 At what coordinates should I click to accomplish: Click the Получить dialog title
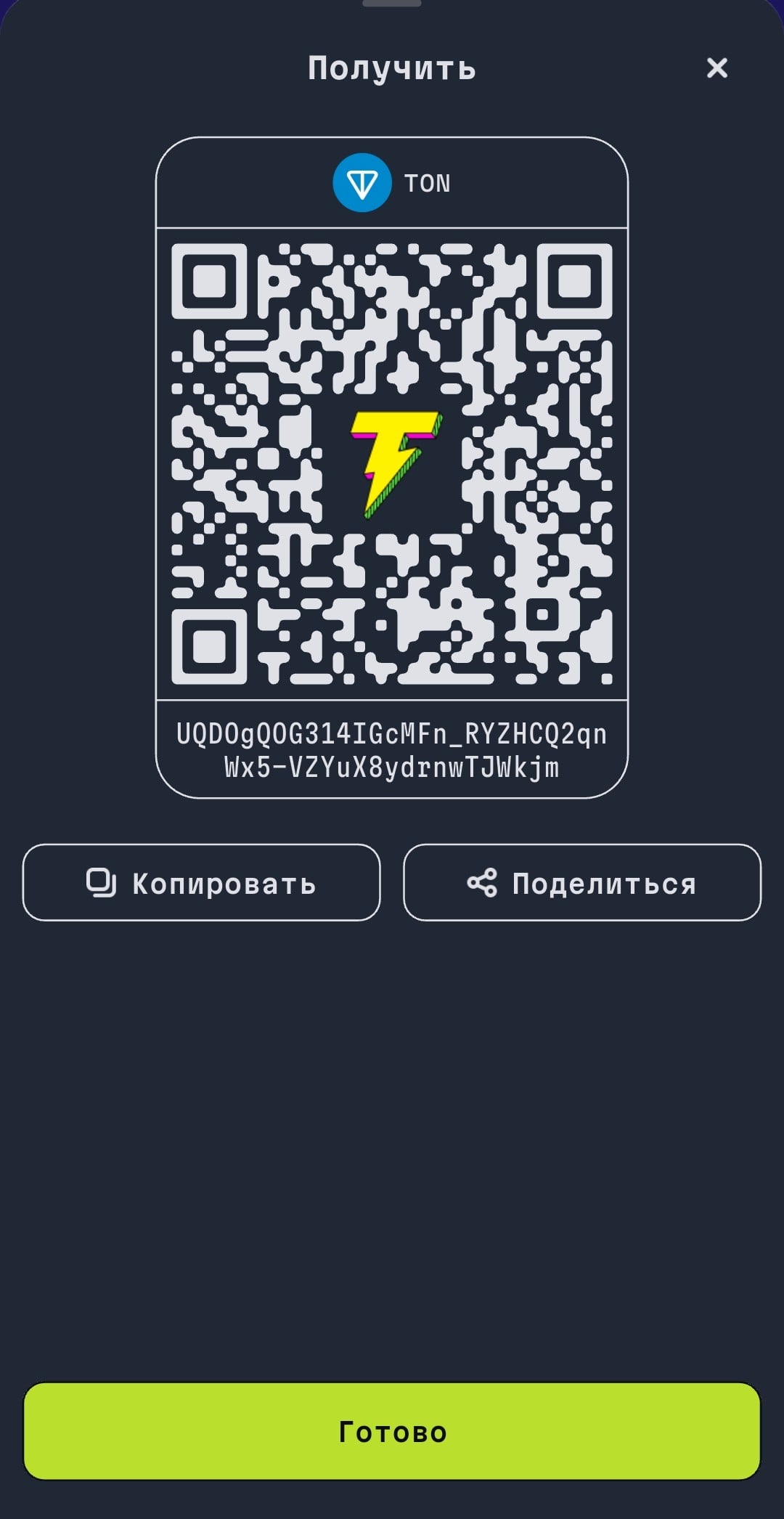click(x=391, y=69)
